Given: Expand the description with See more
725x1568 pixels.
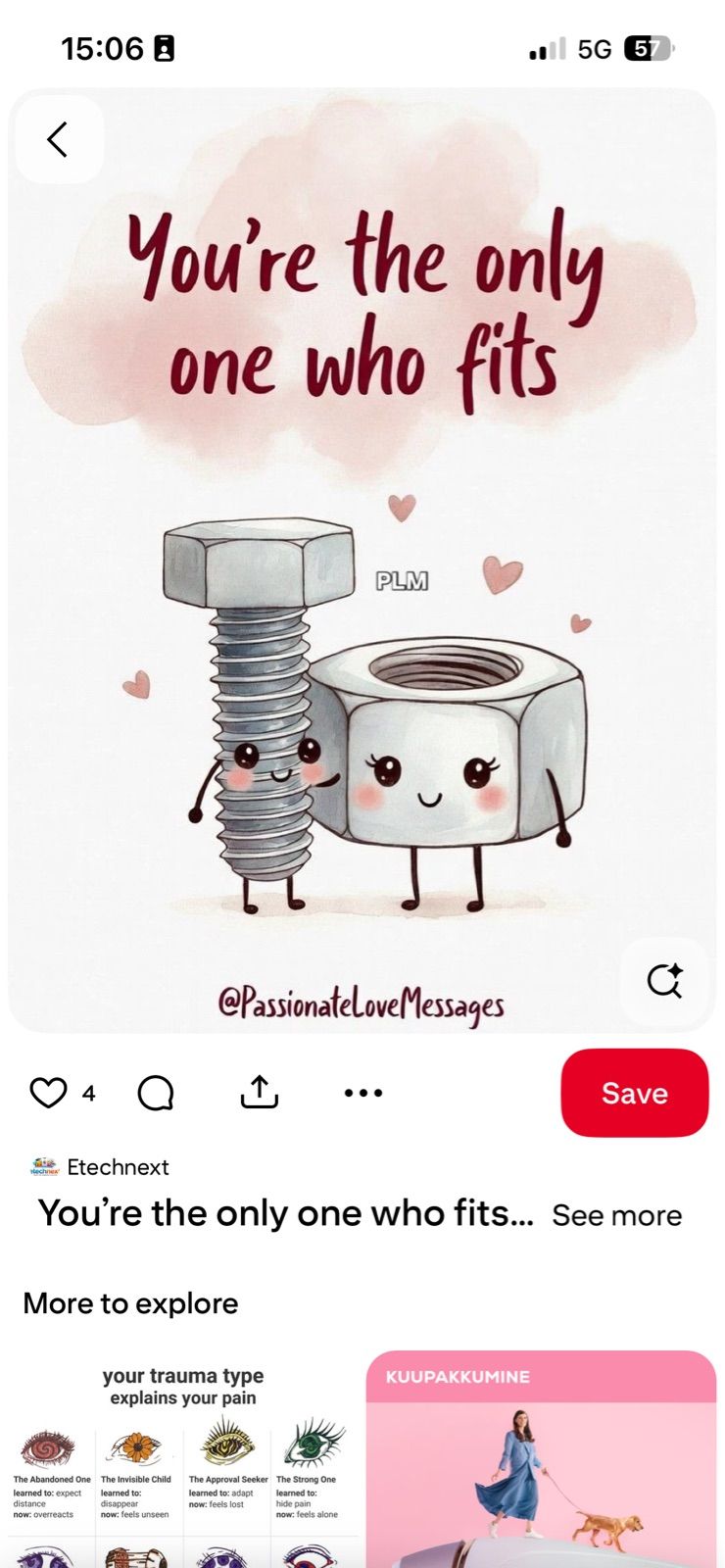Looking at the screenshot, I should (x=616, y=1215).
